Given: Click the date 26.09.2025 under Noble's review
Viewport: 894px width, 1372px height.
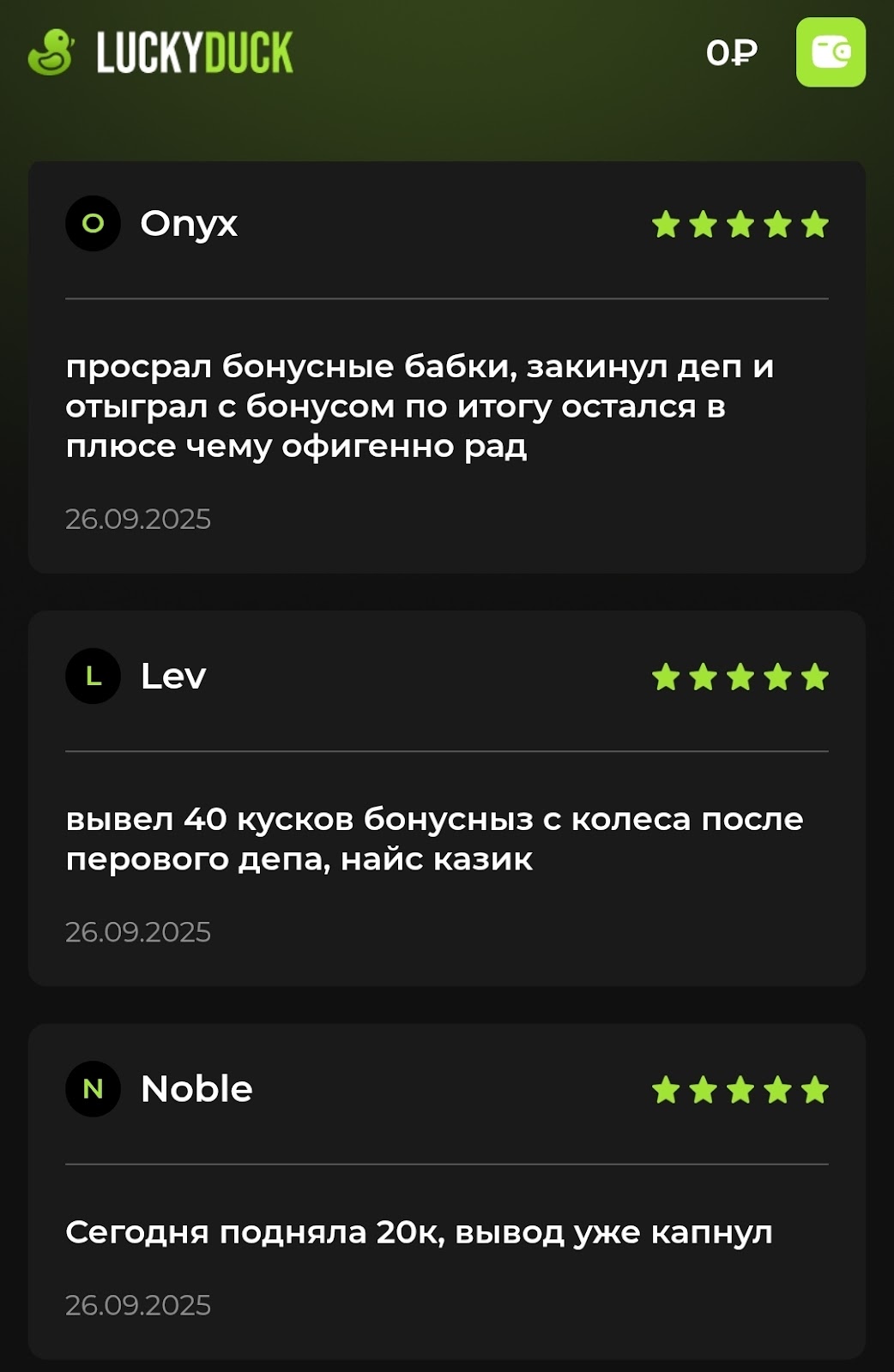Looking at the screenshot, I should 139,1304.
